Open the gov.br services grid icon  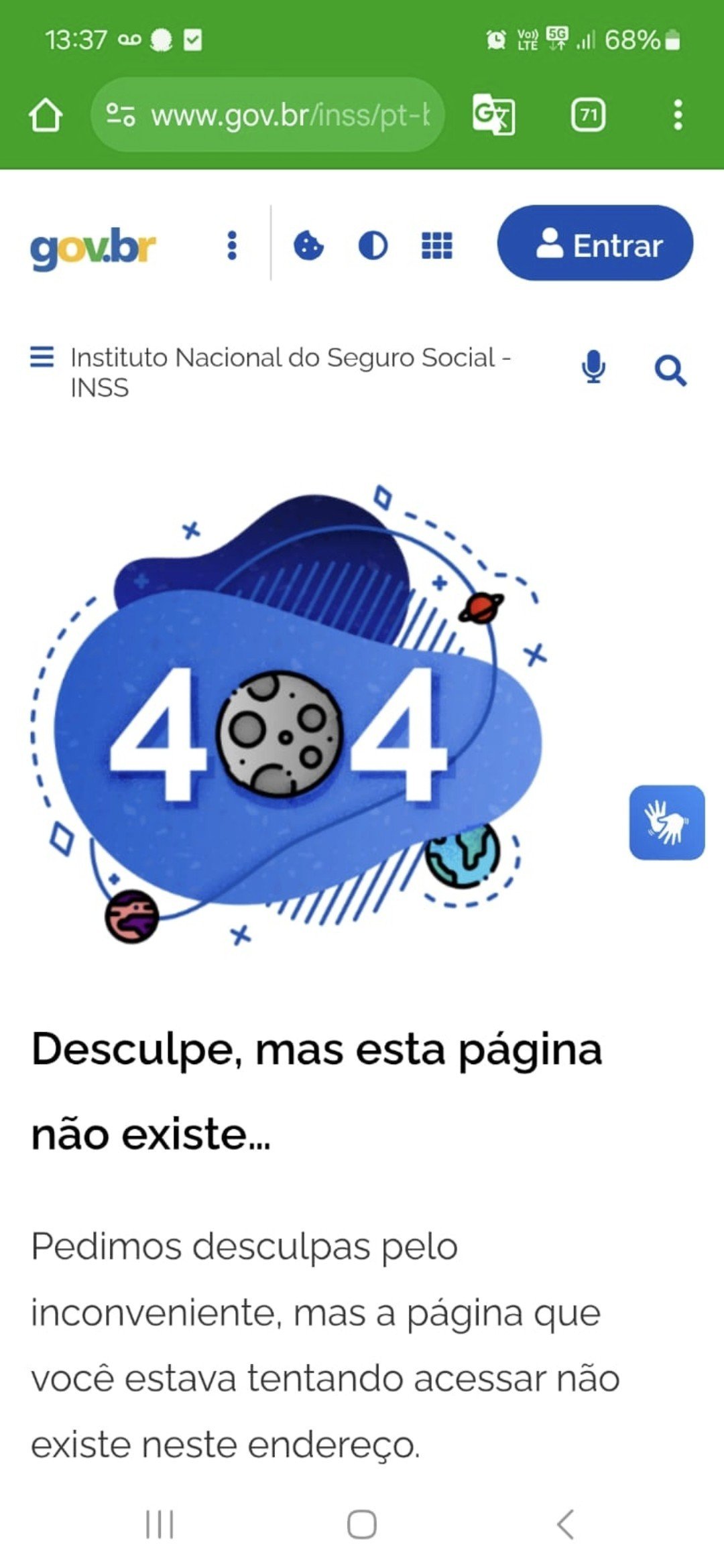click(x=436, y=245)
